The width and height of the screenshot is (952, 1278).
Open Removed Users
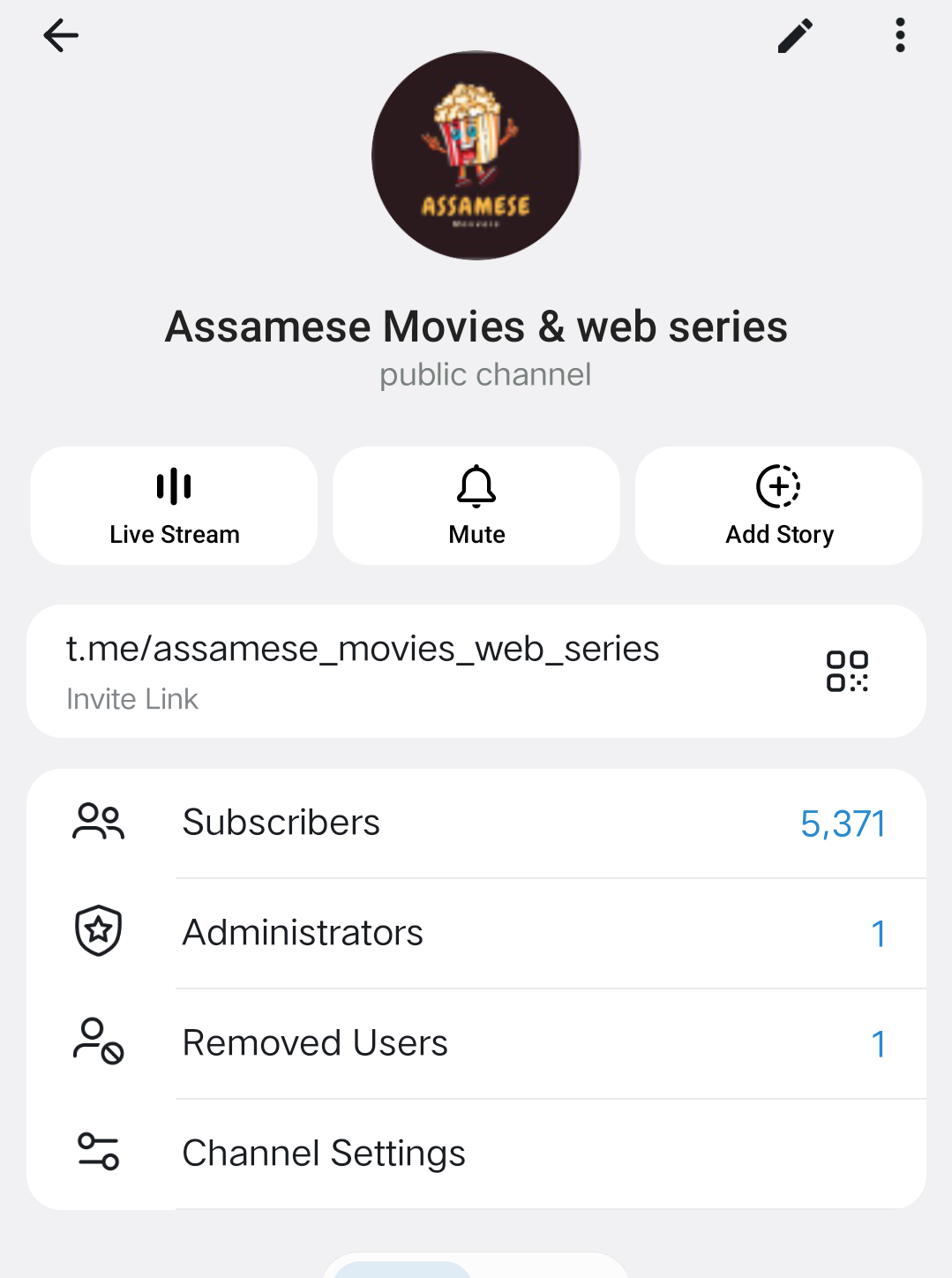pos(476,1044)
